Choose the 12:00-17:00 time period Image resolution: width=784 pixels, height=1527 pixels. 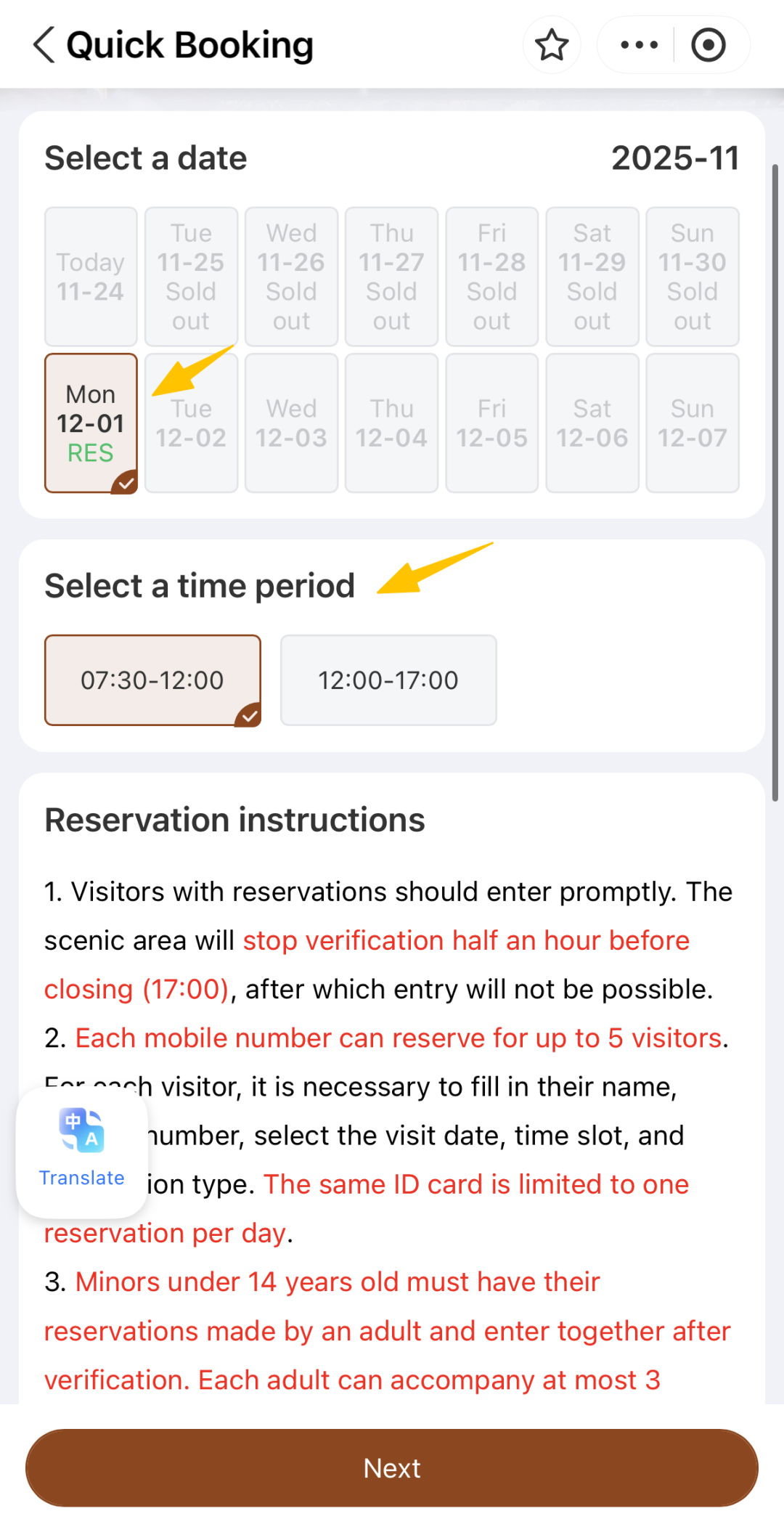(x=388, y=680)
